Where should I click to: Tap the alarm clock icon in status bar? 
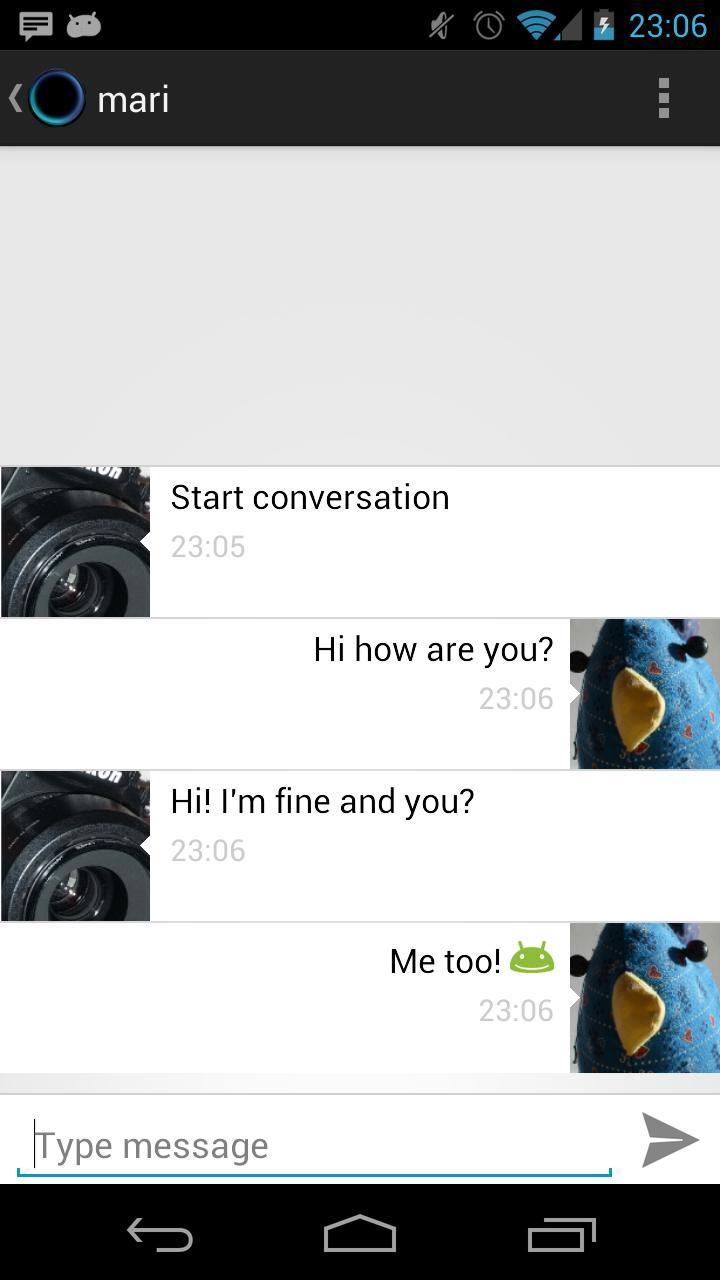(x=487, y=24)
